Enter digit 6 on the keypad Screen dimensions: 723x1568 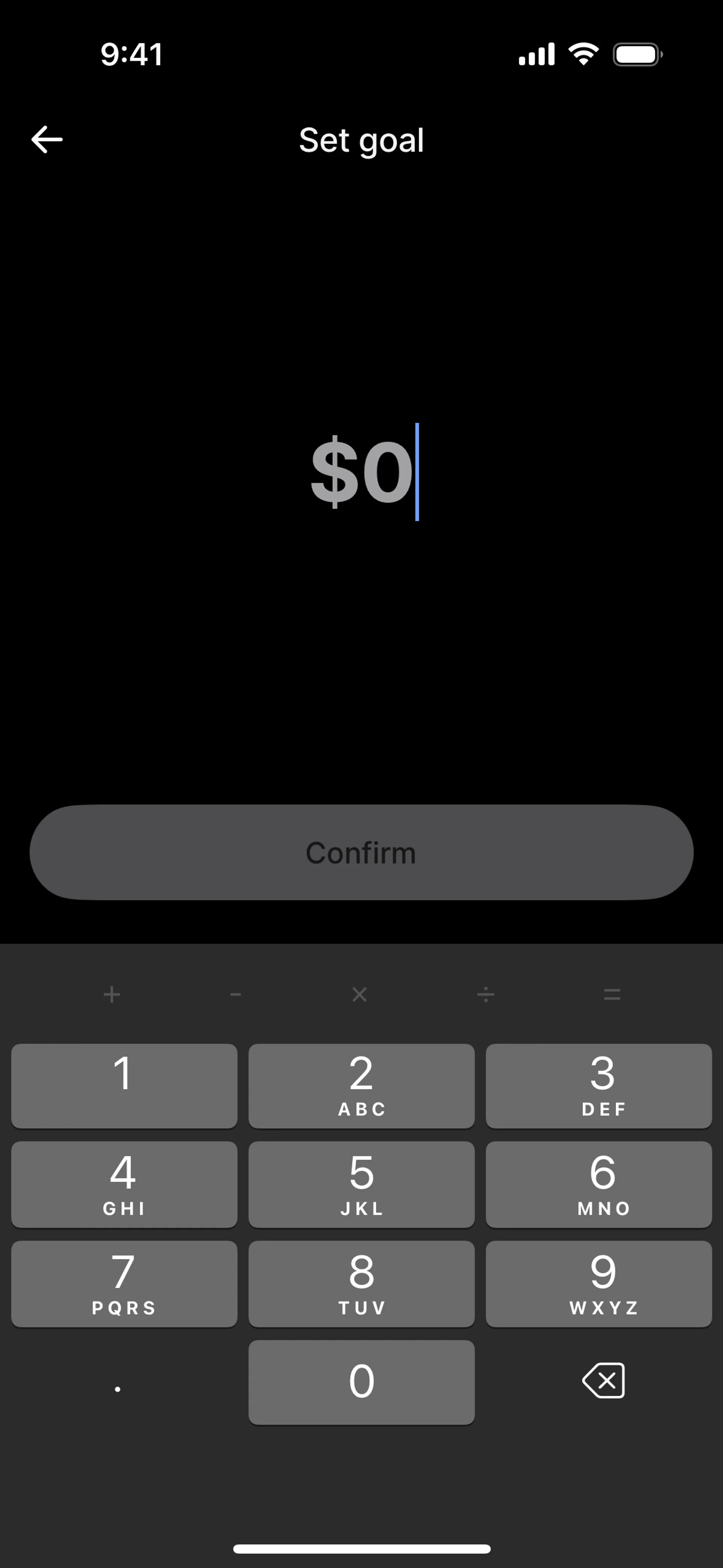pos(599,1184)
